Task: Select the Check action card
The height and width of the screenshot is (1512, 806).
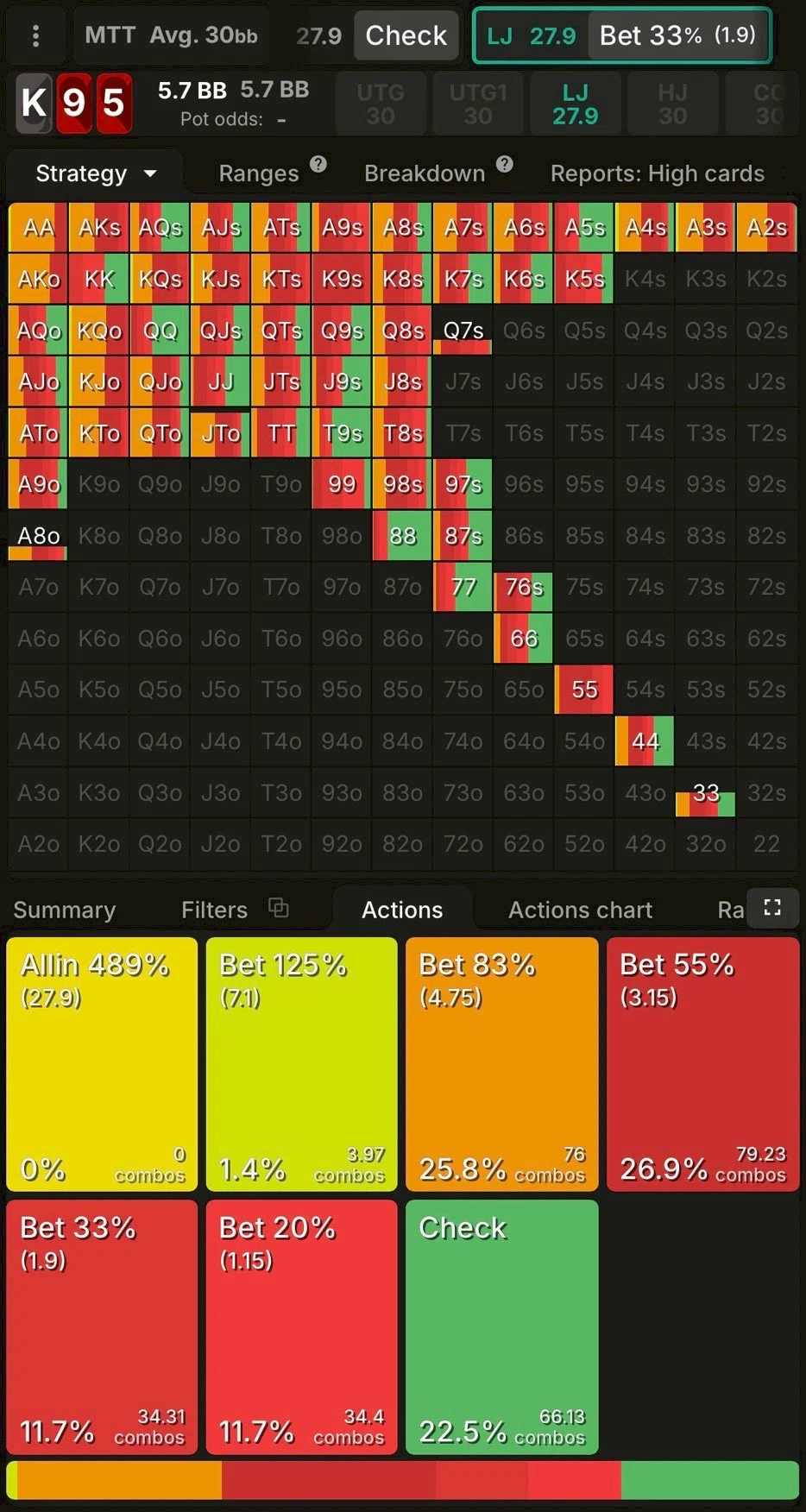Action: pos(501,1326)
